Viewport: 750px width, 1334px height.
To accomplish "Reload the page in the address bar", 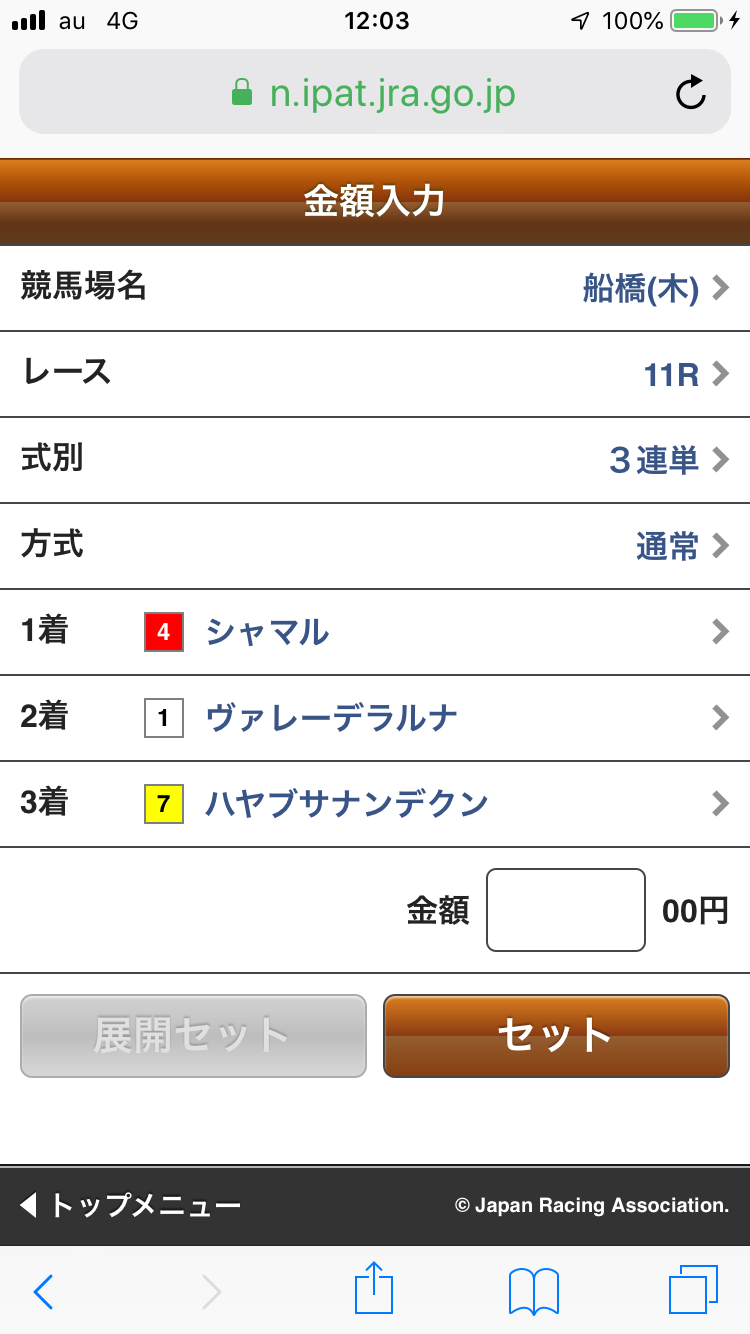I will [x=690, y=94].
